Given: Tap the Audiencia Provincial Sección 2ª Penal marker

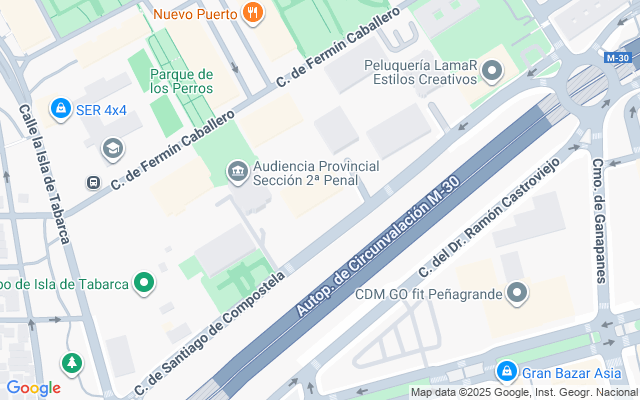Looking at the screenshot, I should [237, 173].
